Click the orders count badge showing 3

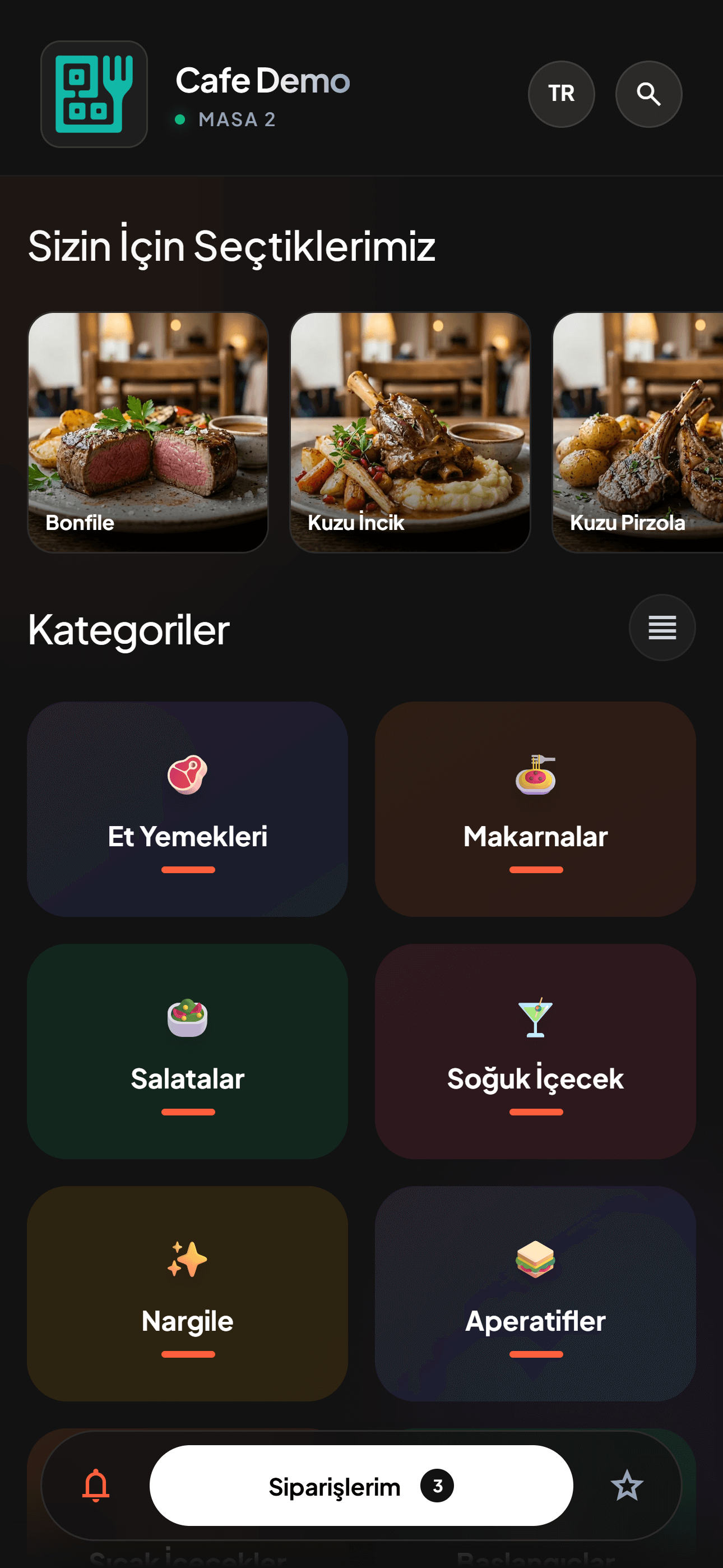pos(438,1485)
